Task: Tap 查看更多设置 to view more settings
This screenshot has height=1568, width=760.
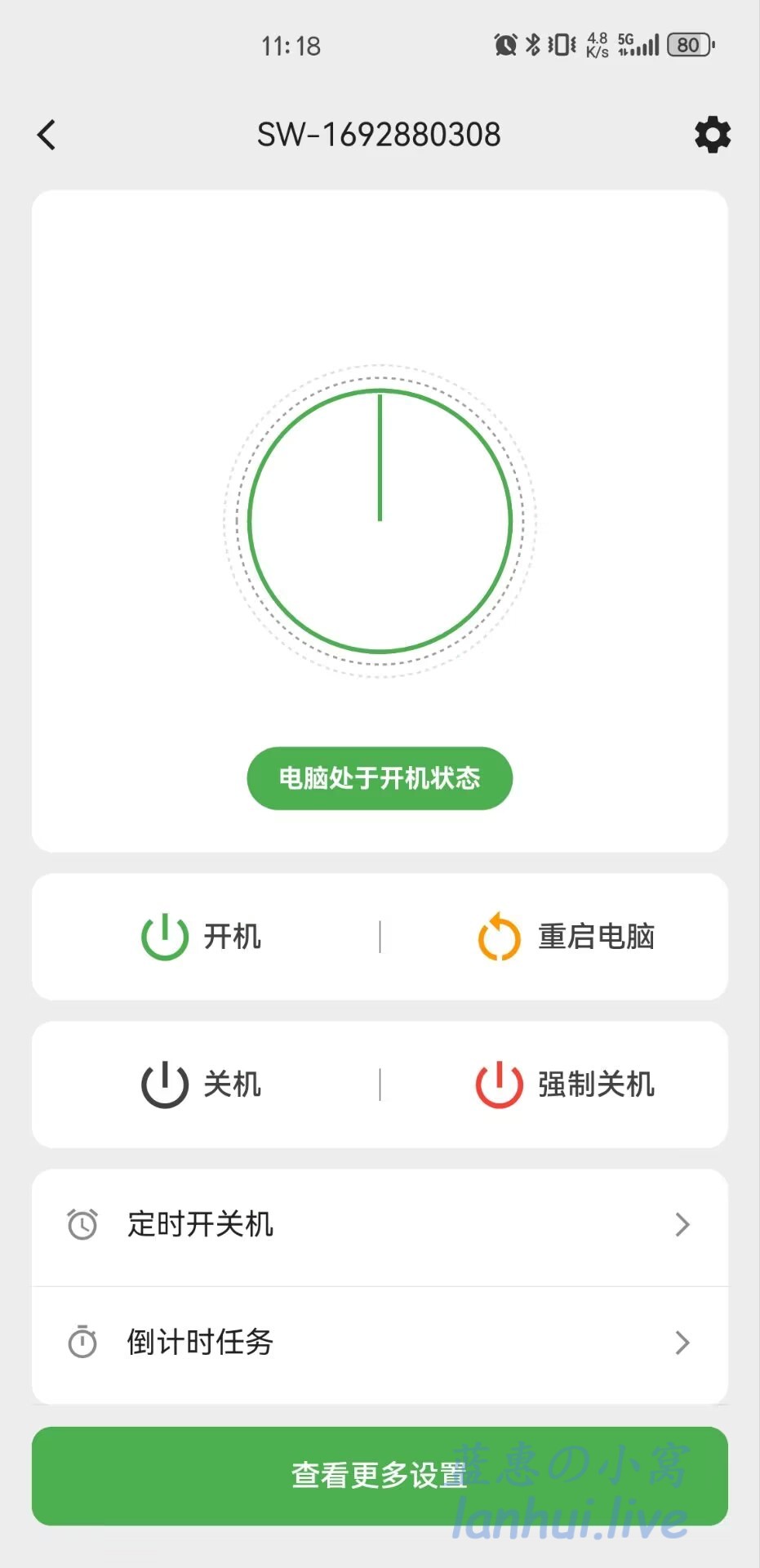Action: (x=380, y=1475)
